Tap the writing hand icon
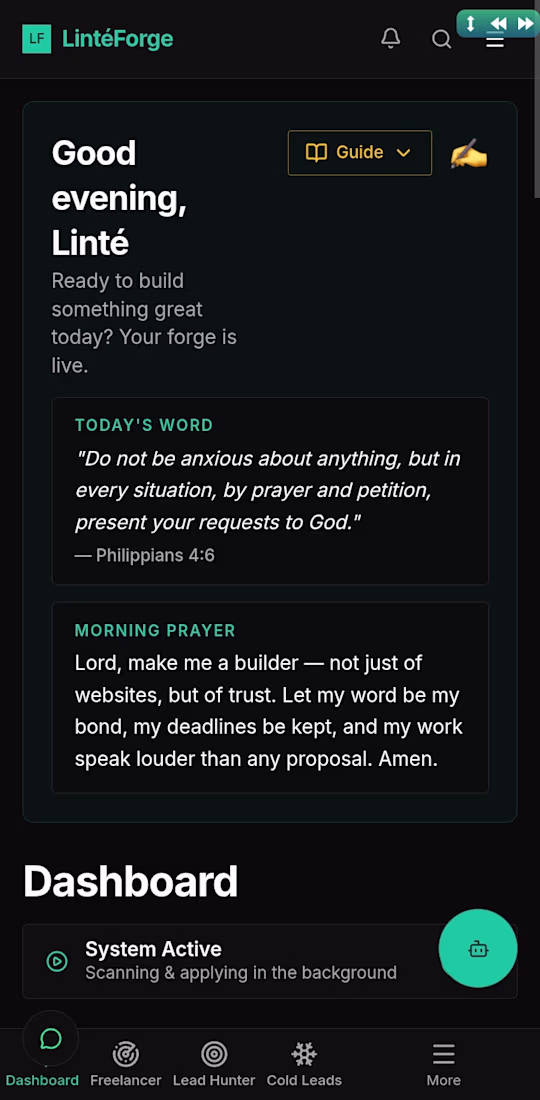 468,153
